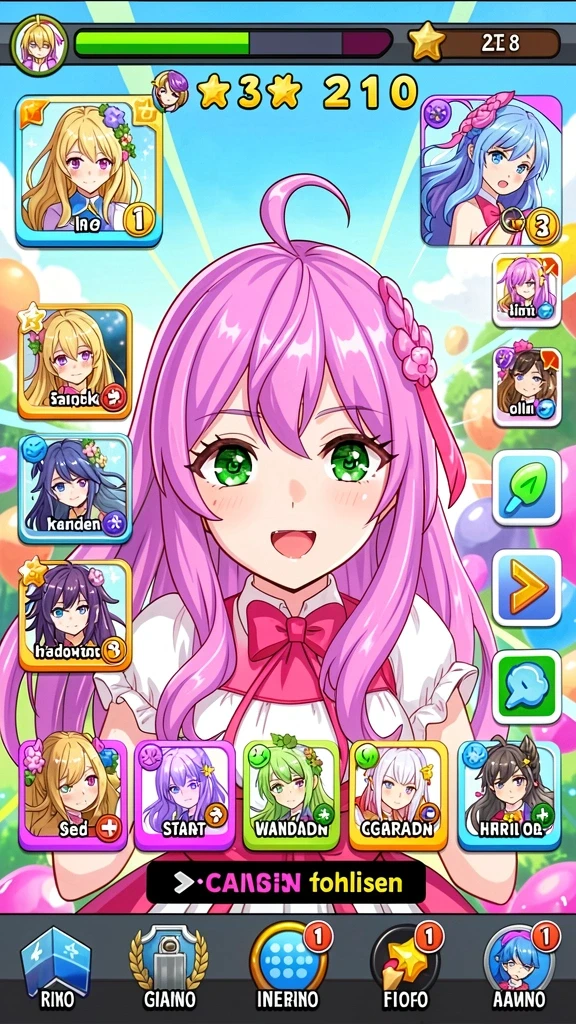Tap the green leaf icon button
This screenshot has height=1024, width=576.
tap(527, 487)
